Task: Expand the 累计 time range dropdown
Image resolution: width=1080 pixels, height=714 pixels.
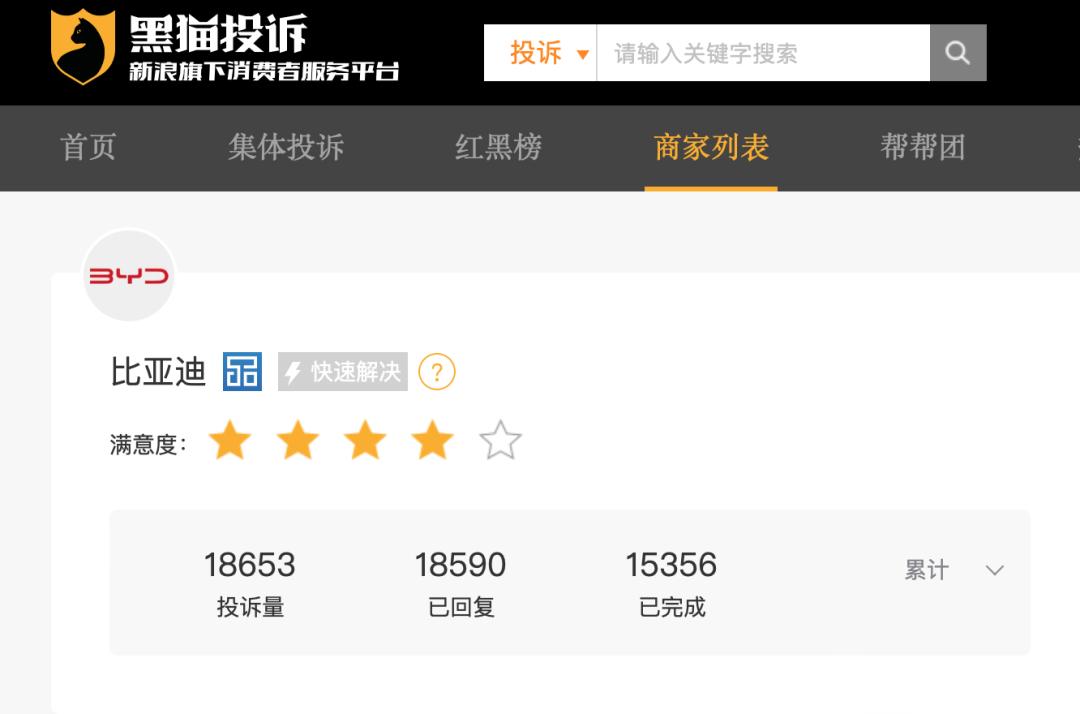Action: click(x=954, y=570)
